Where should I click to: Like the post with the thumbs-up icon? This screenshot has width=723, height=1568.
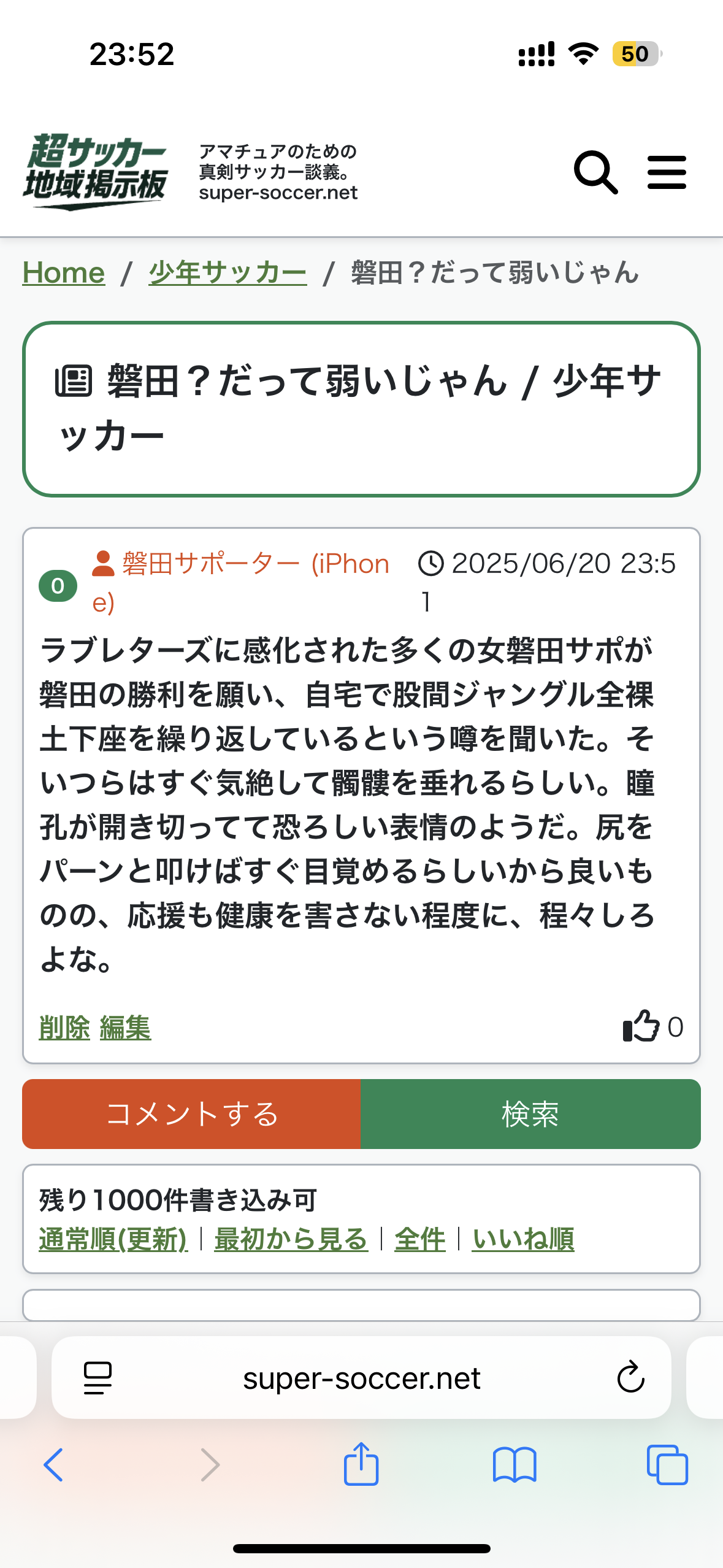(641, 1026)
